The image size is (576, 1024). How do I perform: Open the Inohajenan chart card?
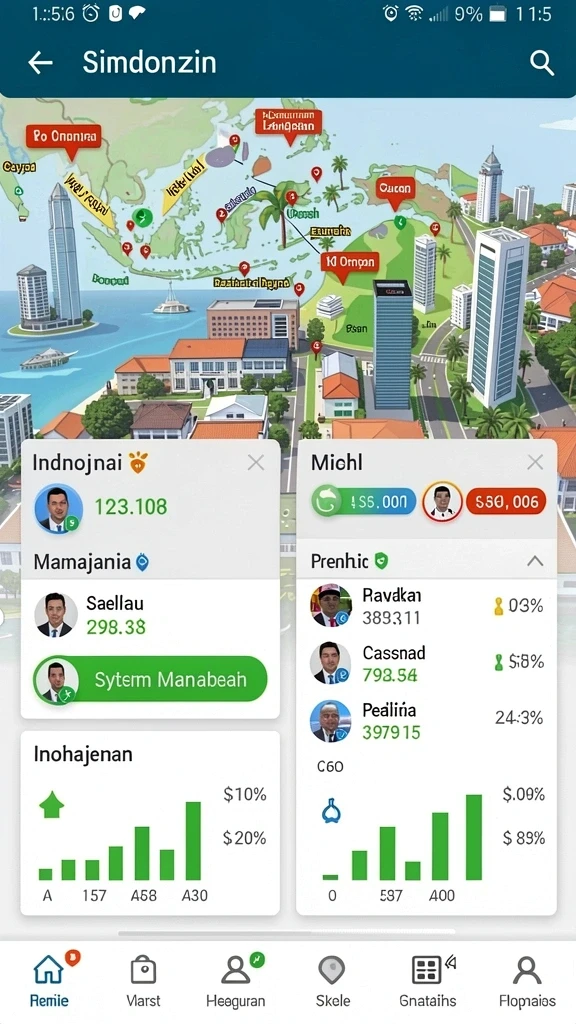150,823
